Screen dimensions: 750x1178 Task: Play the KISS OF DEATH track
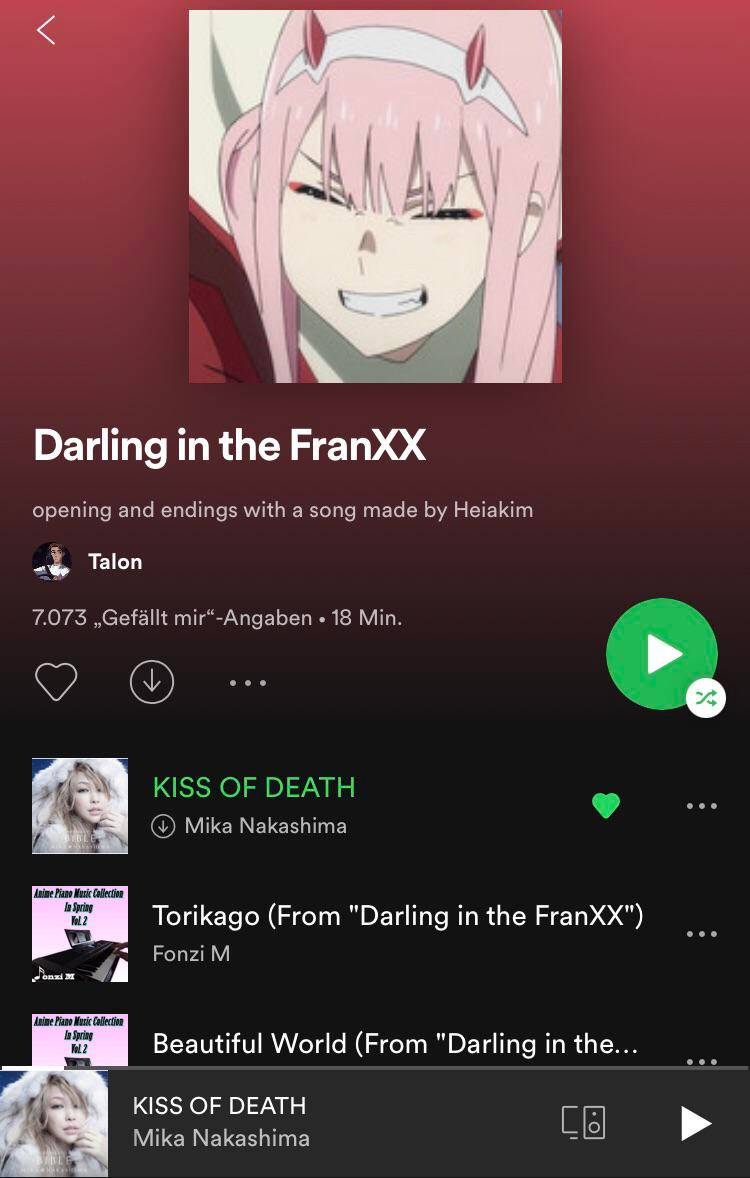pyautogui.click(x=254, y=788)
